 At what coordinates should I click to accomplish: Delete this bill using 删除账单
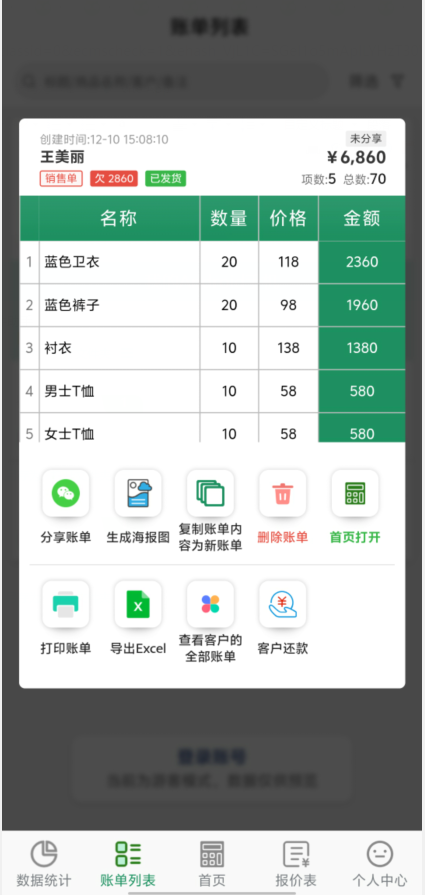(x=282, y=507)
